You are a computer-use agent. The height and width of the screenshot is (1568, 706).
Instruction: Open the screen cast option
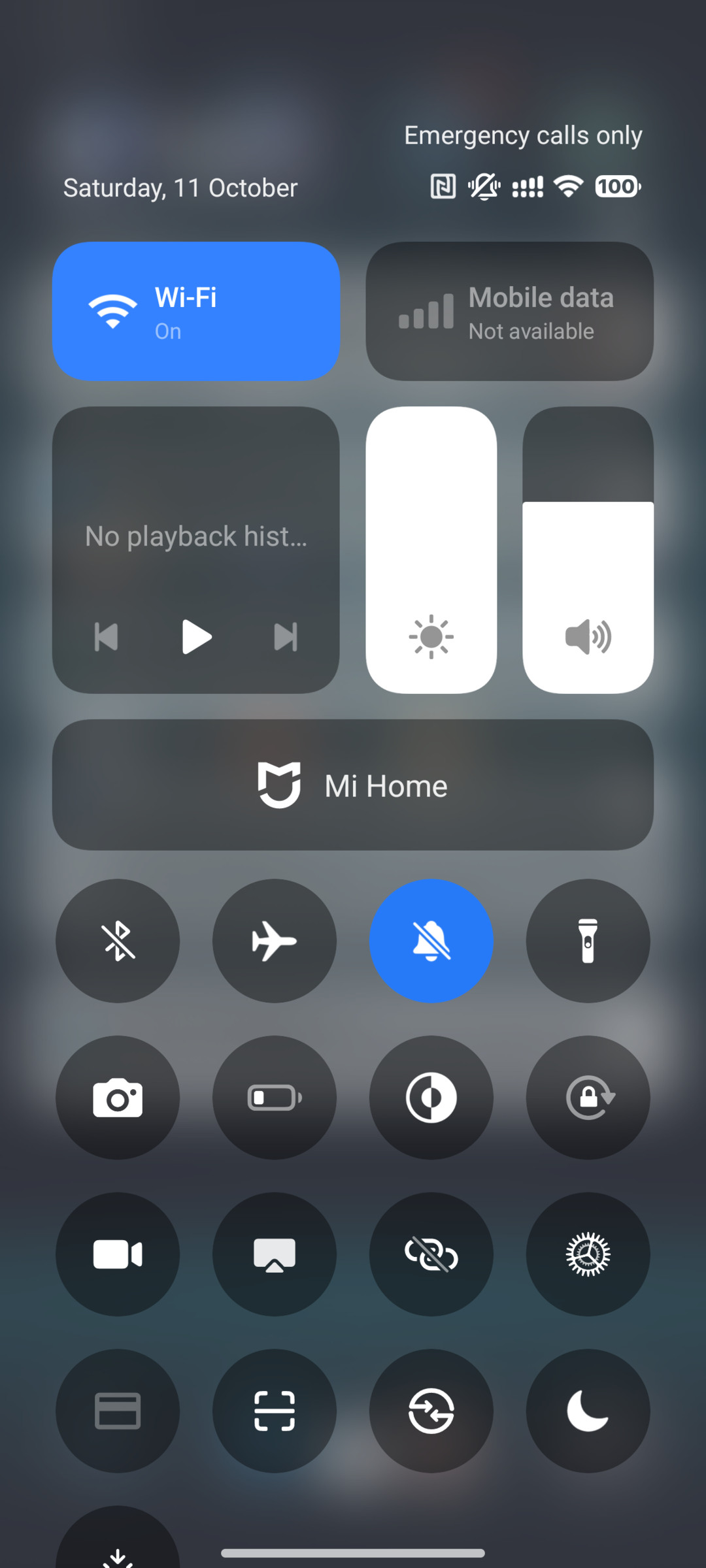275,1253
